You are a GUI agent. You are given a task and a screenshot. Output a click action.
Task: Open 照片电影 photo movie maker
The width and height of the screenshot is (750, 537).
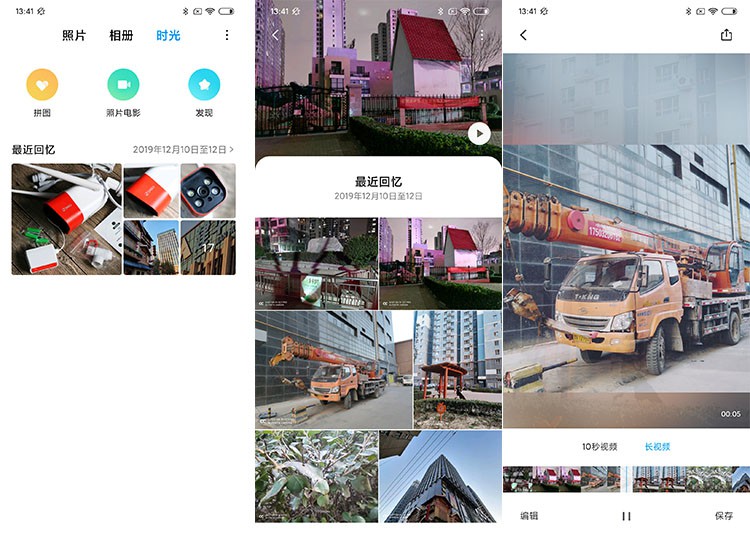tap(123, 85)
